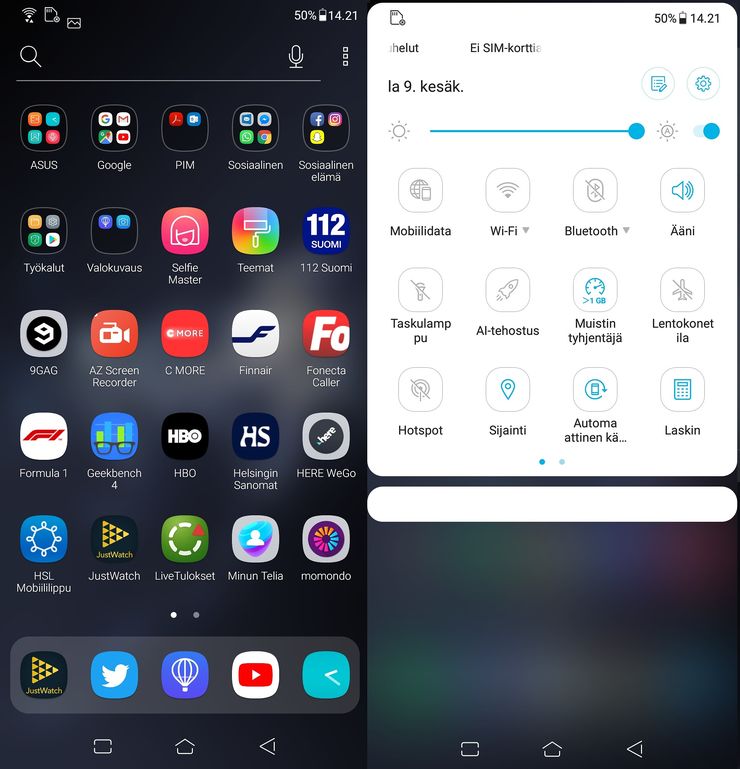The width and height of the screenshot is (740, 769).
Task: Edit quick settings tiles
Action: click(658, 84)
